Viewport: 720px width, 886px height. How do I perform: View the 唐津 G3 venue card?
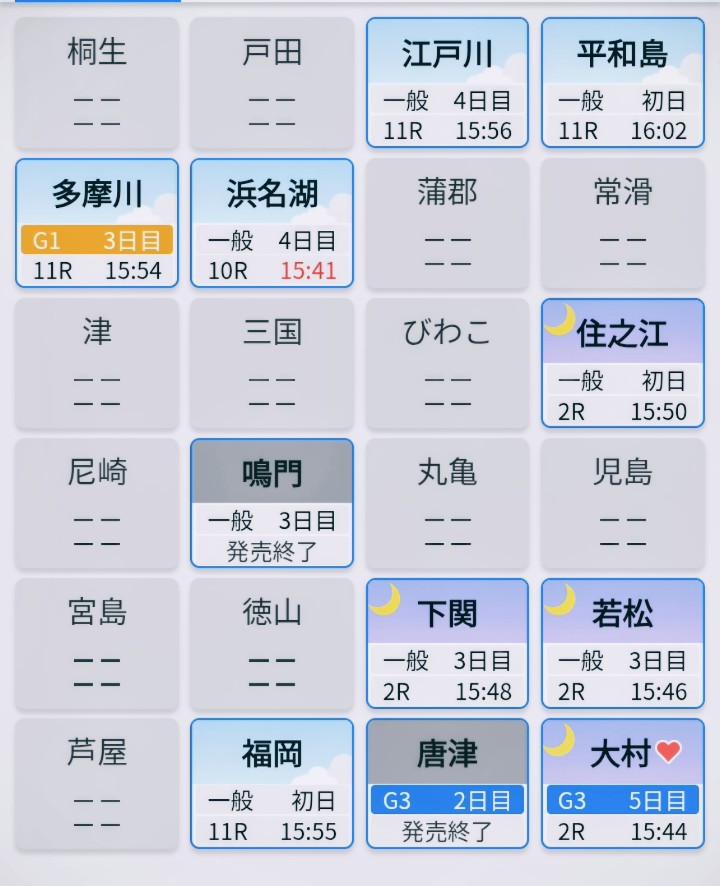click(x=447, y=783)
